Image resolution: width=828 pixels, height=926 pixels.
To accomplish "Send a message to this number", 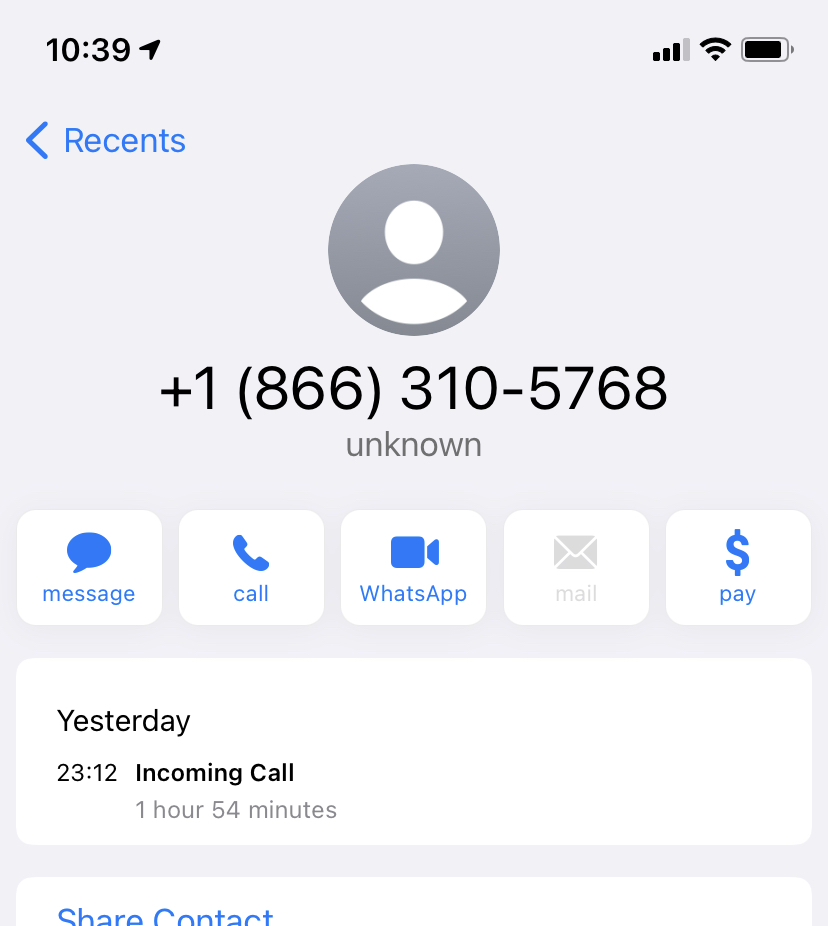I will pos(89,567).
